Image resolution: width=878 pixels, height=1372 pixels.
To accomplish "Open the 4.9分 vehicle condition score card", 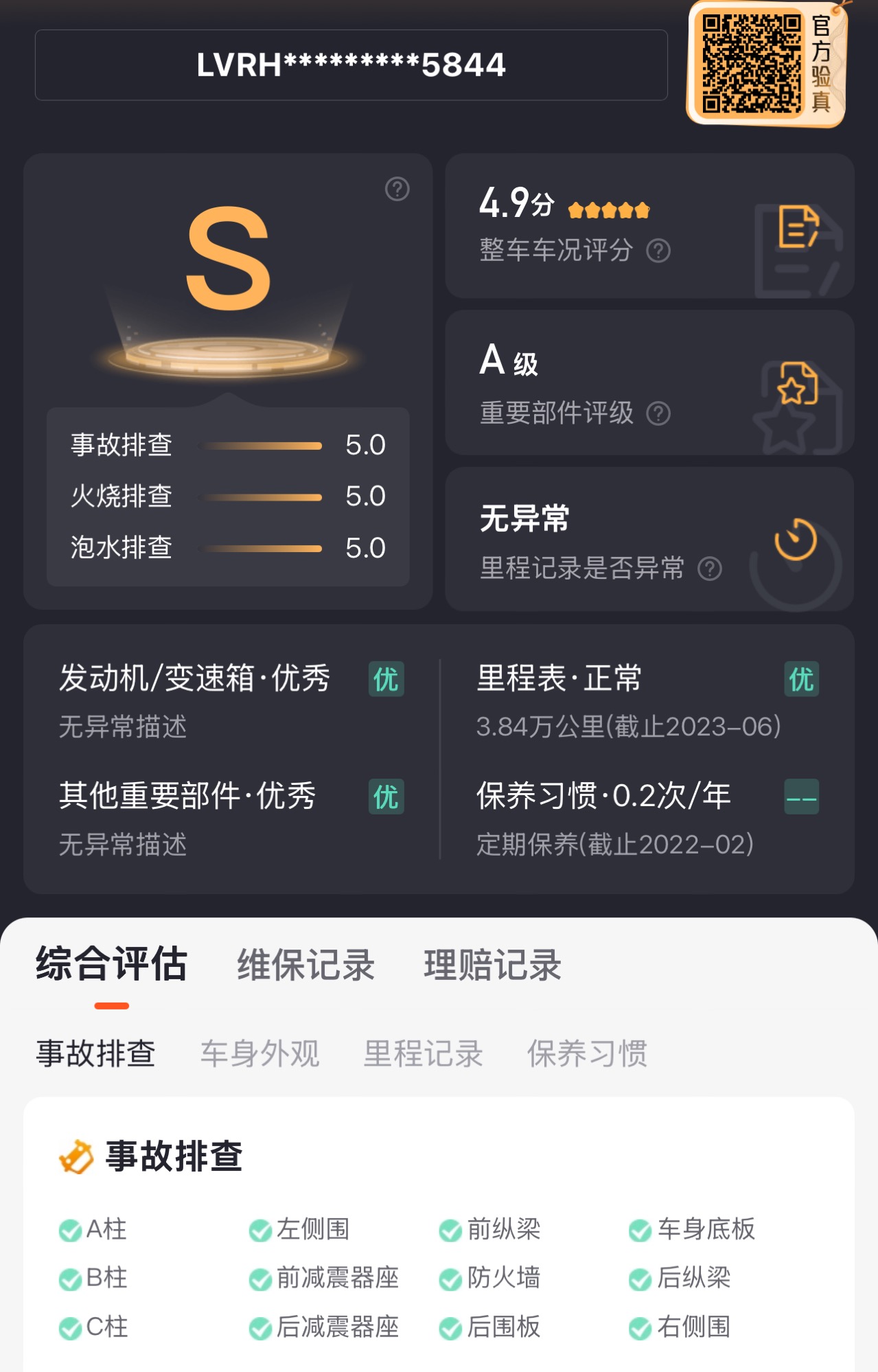I will 649,226.
